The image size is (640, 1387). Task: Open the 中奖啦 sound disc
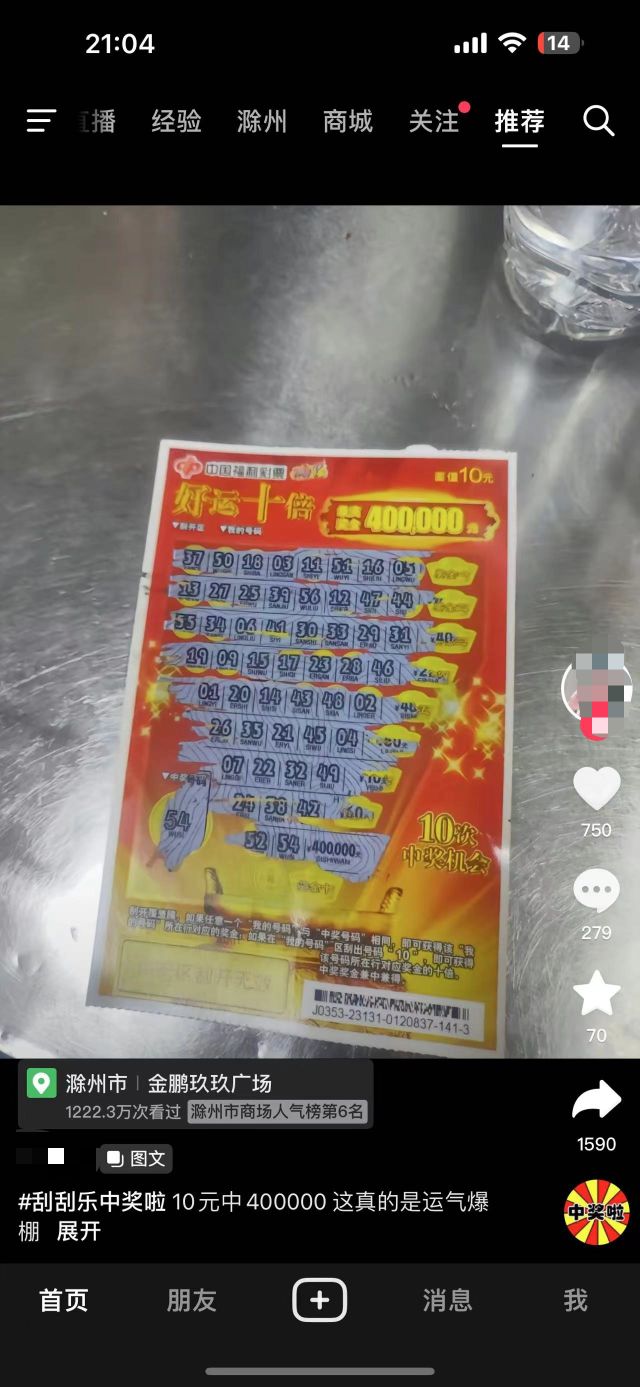(x=596, y=1213)
